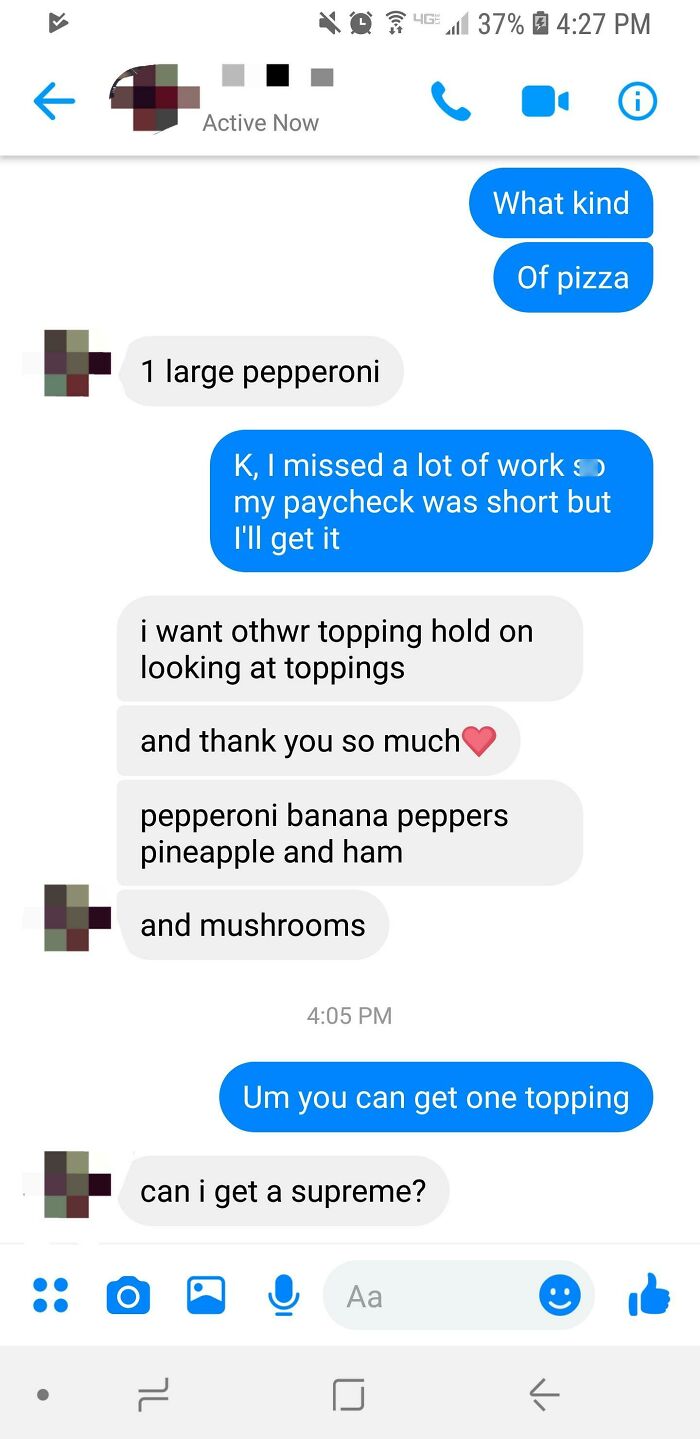The width and height of the screenshot is (700, 1439).
Task: Open the more options grid icon
Action: tap(50, 1296)
